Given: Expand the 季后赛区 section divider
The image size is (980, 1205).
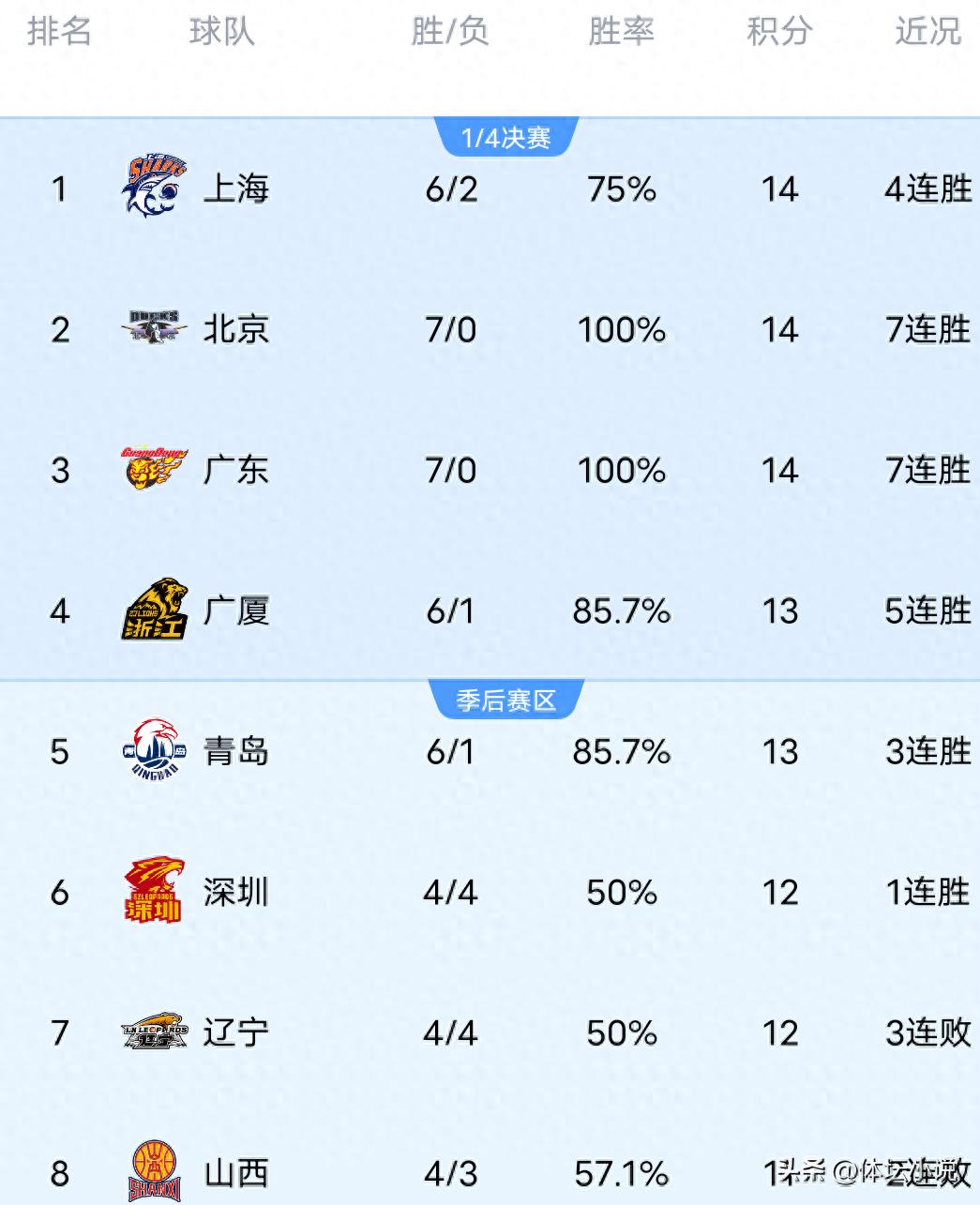Looking at the screenshot, I should 506,699.
